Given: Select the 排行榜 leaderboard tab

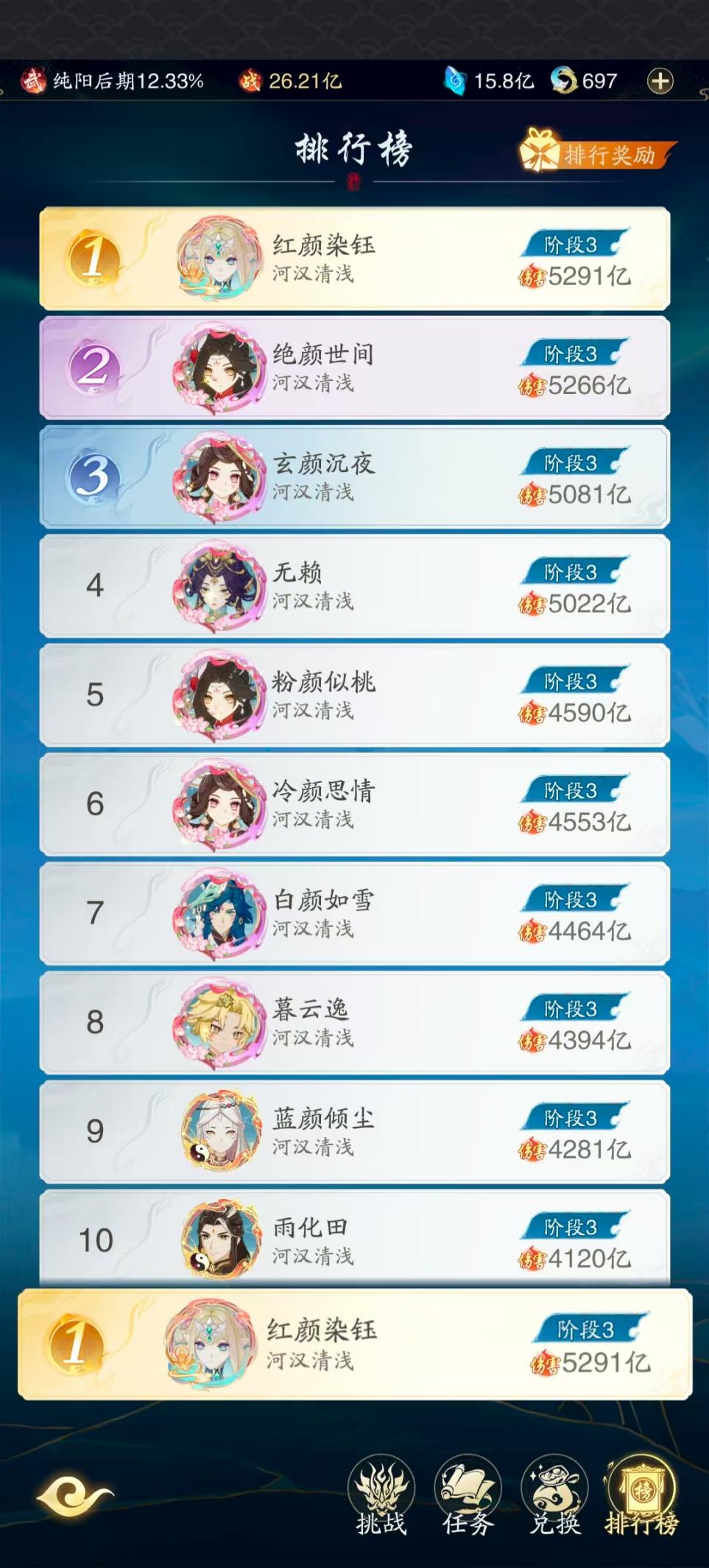Looking at the screenshot, I should [641, 1496].
